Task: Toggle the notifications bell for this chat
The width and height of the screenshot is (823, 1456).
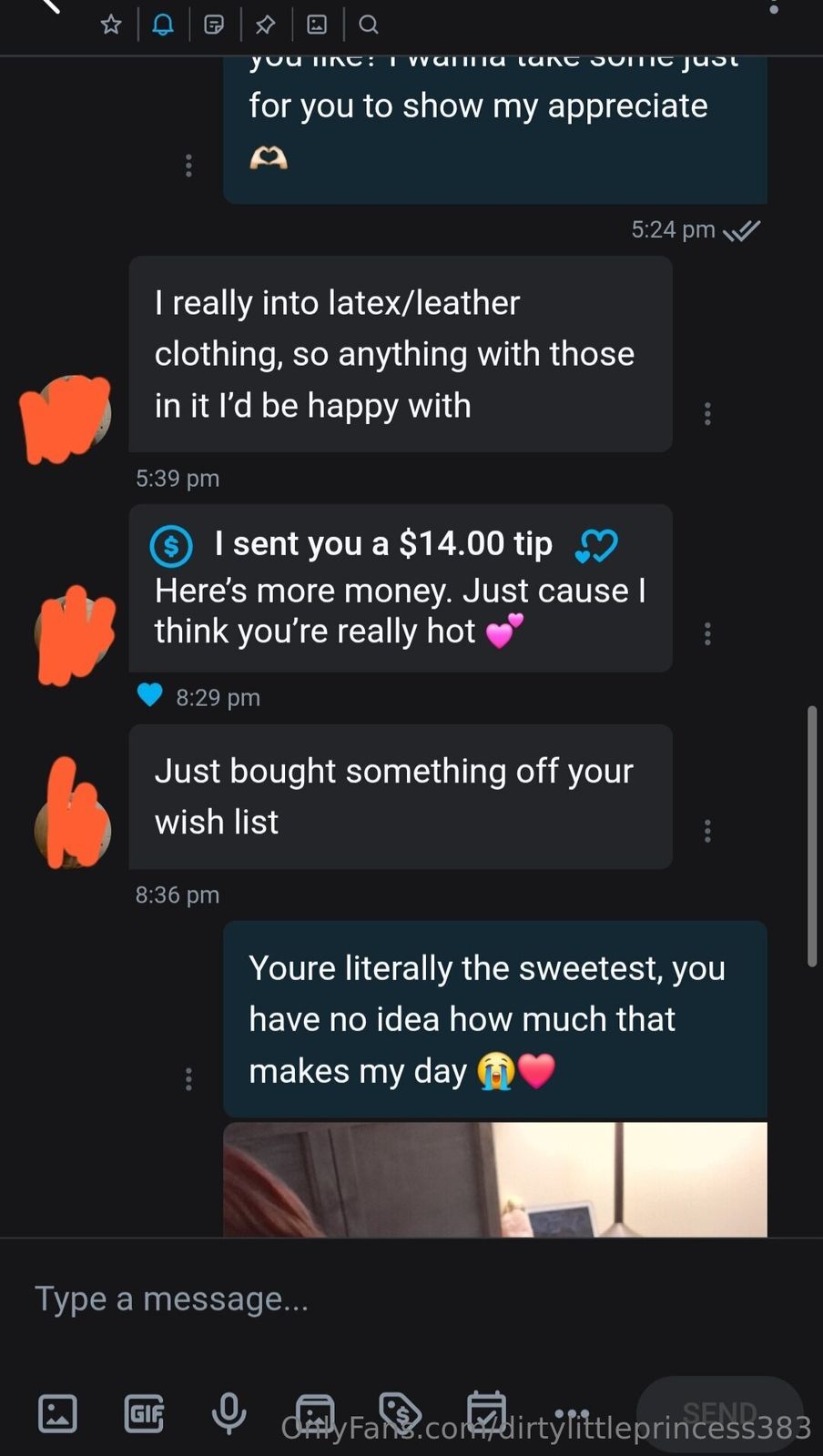Action: tap(163, 25)
